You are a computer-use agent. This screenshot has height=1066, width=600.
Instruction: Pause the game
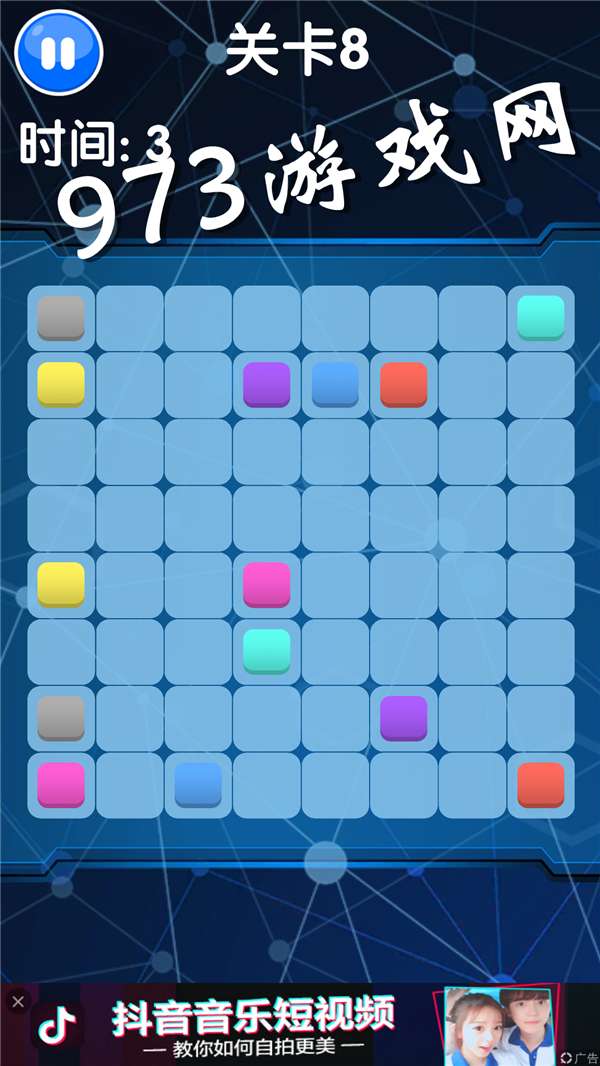point(59,52)
